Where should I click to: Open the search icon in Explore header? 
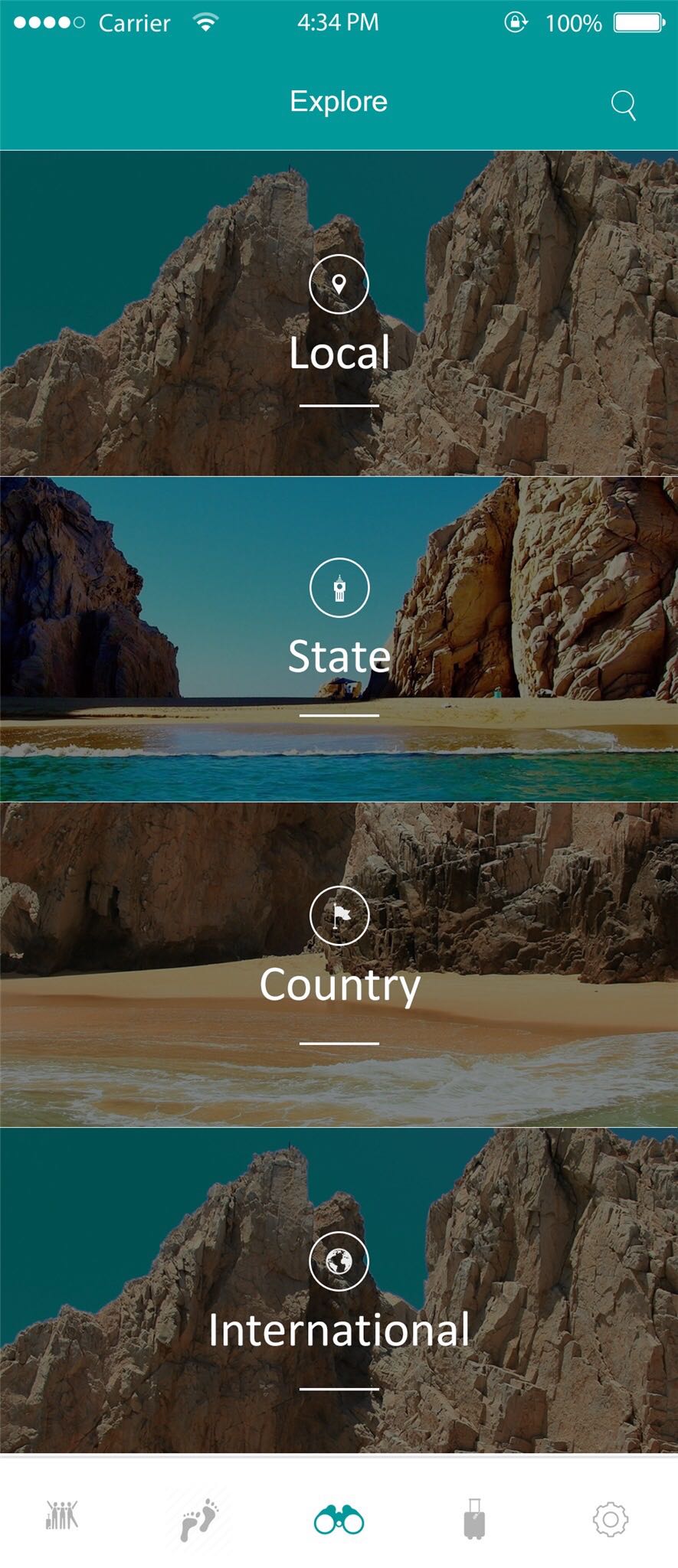(623, 105)
